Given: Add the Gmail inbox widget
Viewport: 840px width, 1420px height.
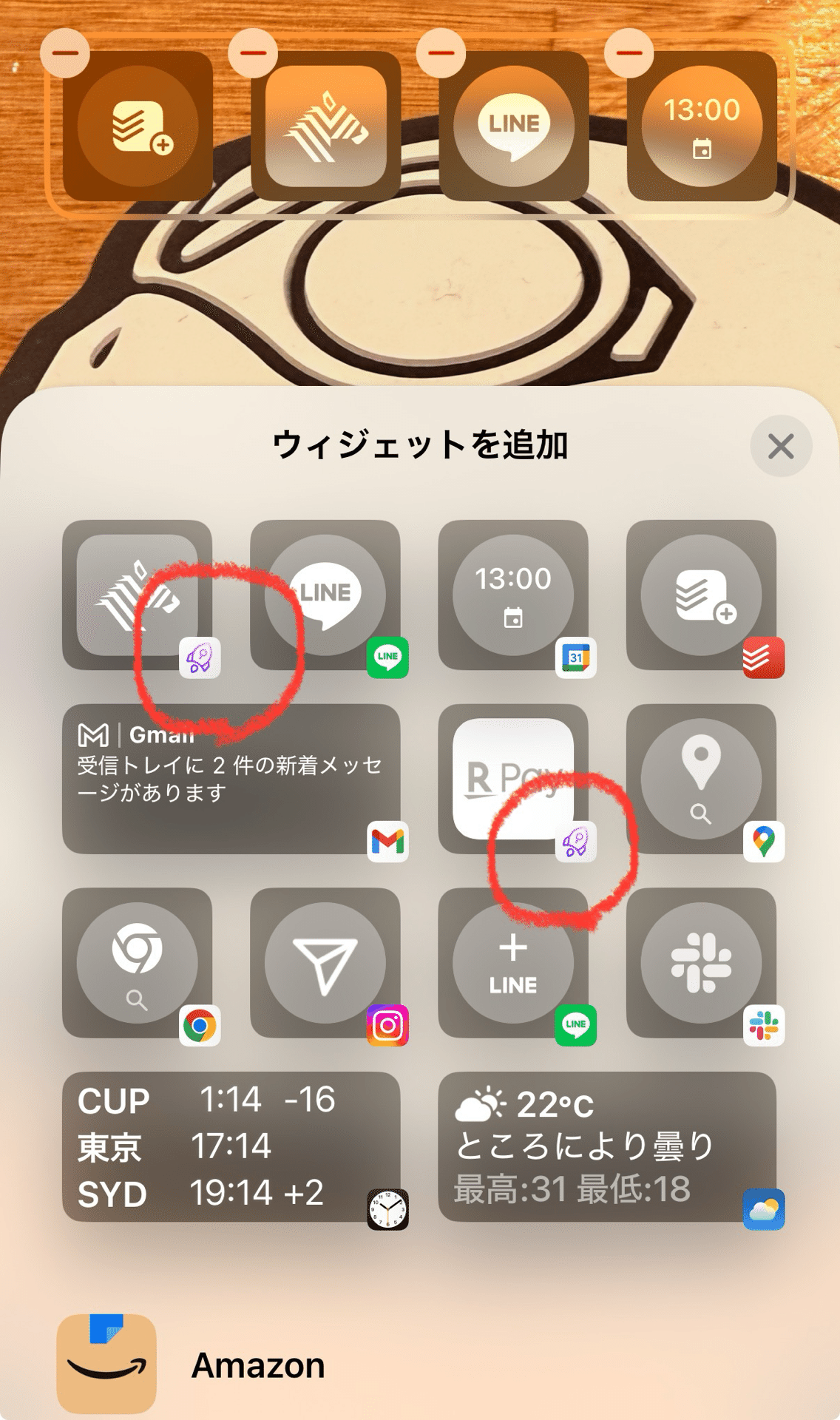Looking at the screenshot, I should (x=231, y=779).
